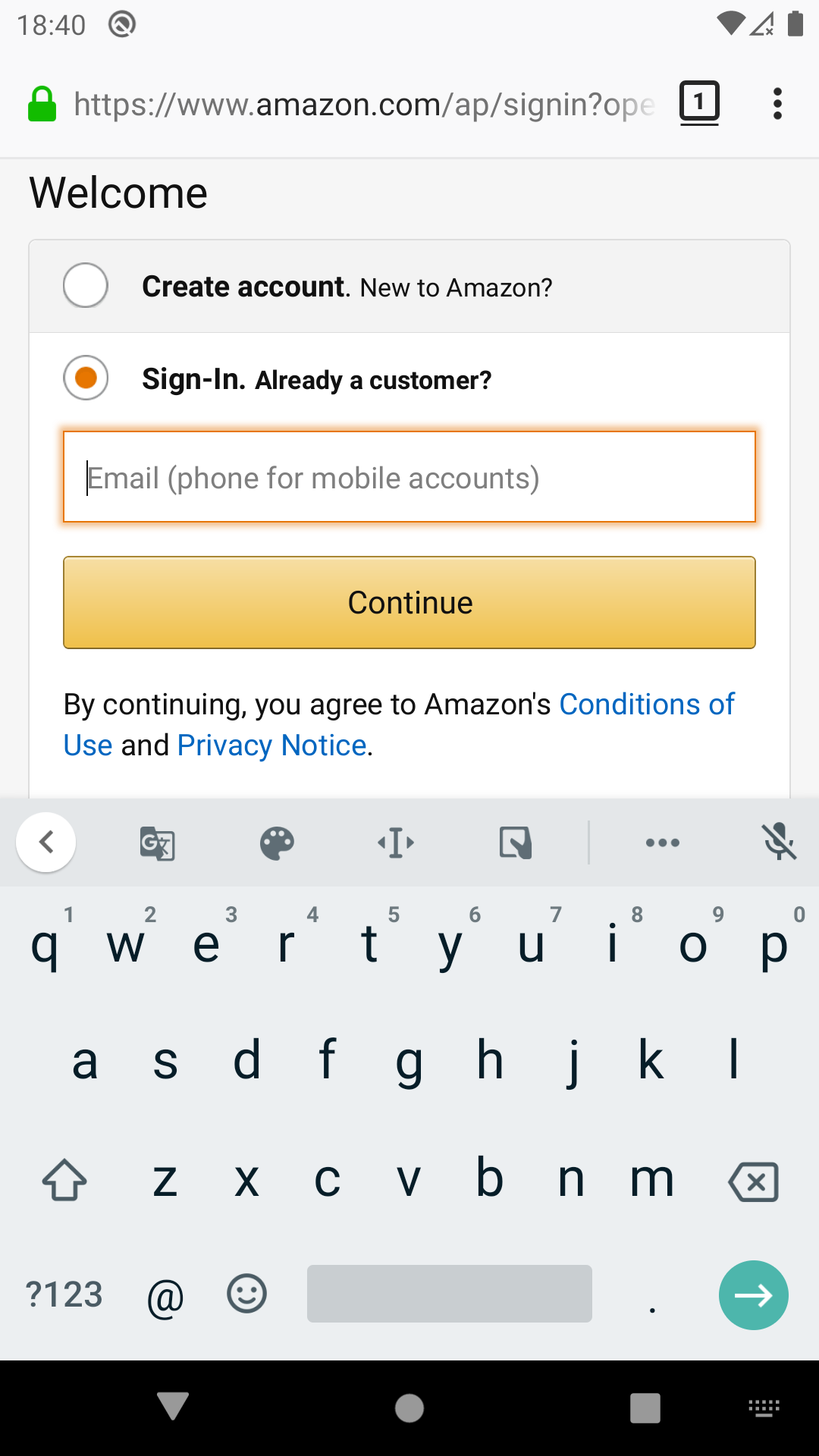
Task: Open the browser overflow menu
Action: (777, 104)
